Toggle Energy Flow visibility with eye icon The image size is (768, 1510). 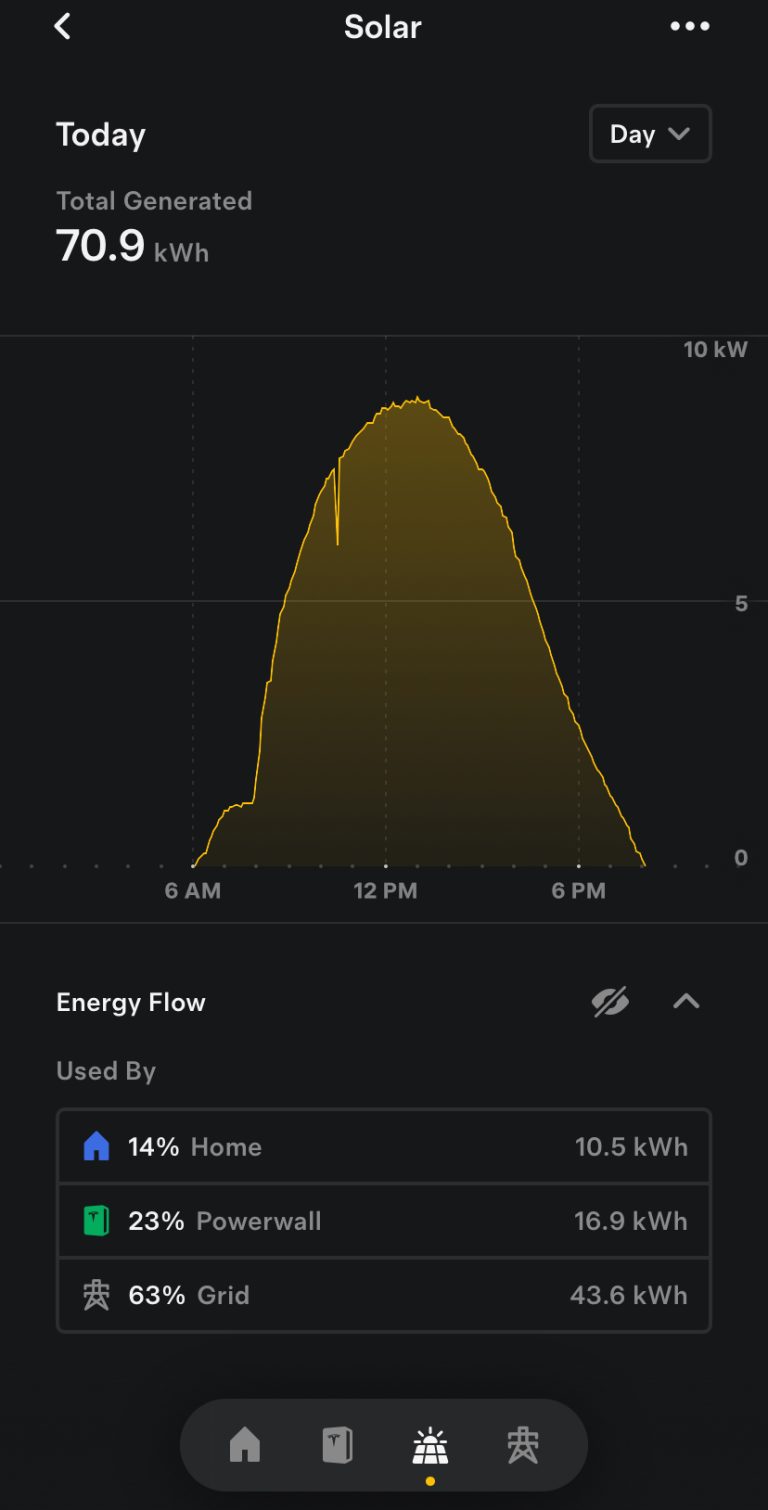[x=610, y=1002]
